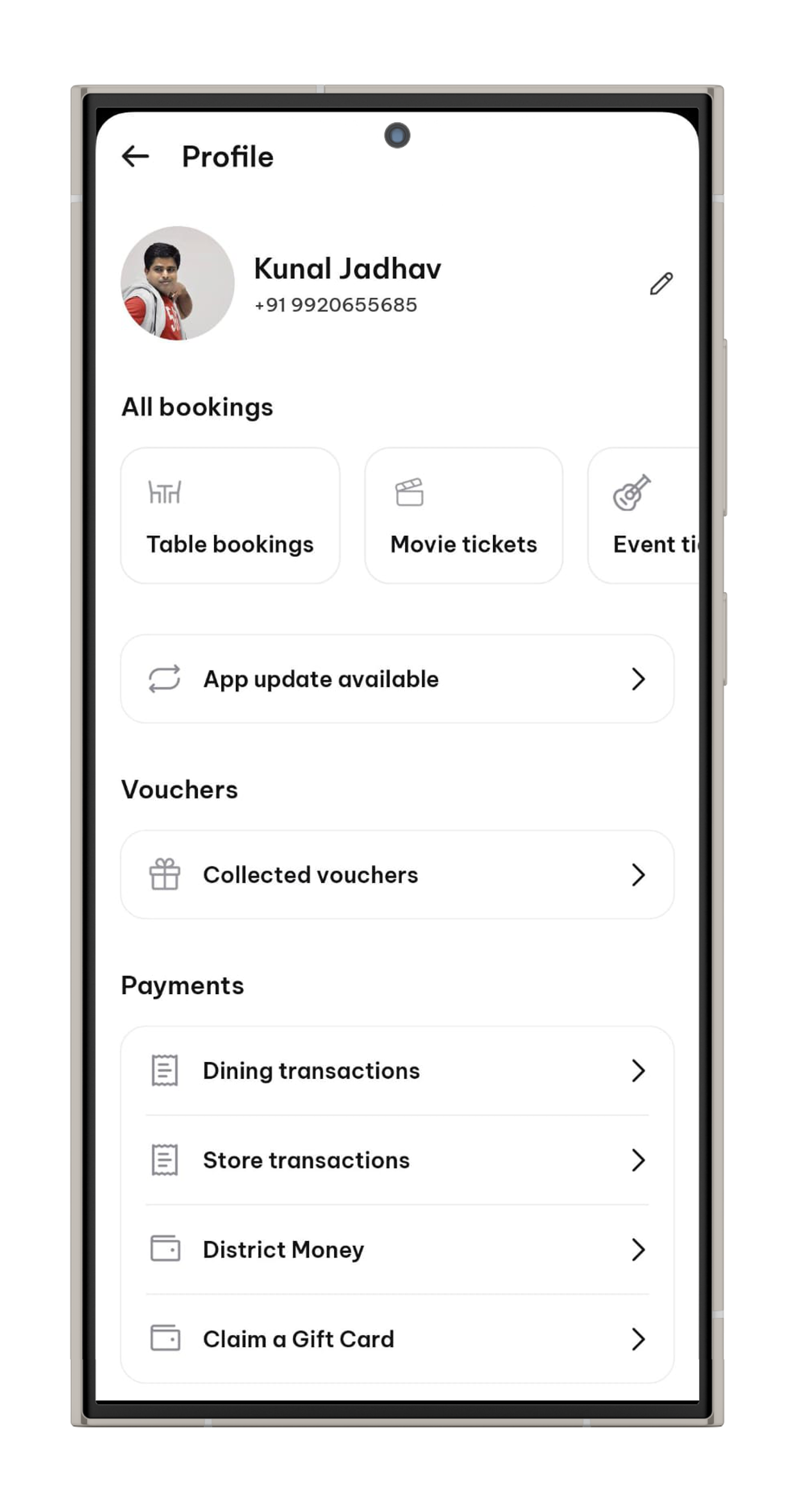Select Claim a Gift Card

tap(397, 1339)
